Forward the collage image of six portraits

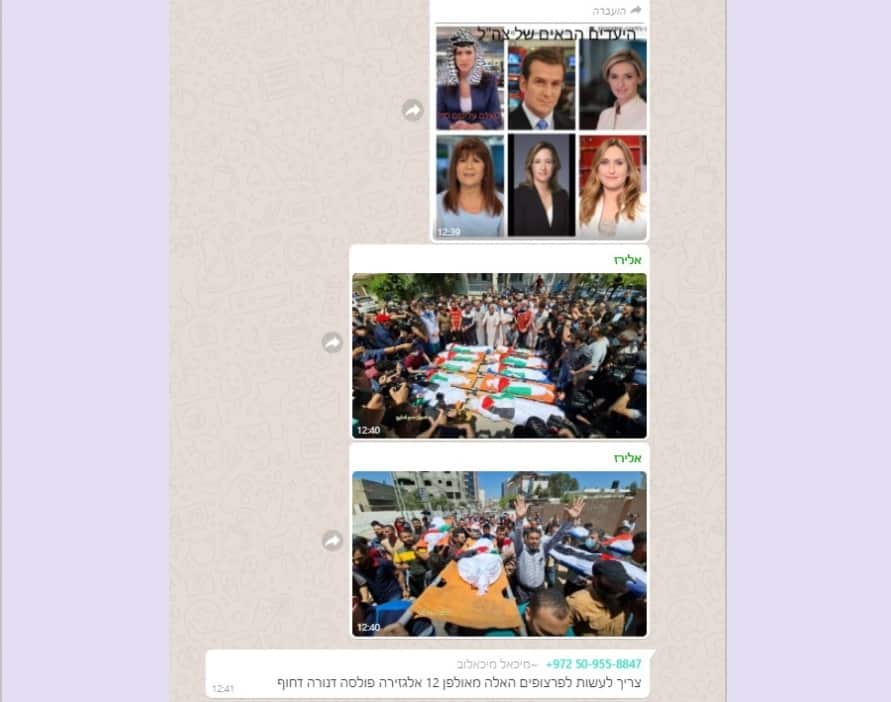coord(413,110)
